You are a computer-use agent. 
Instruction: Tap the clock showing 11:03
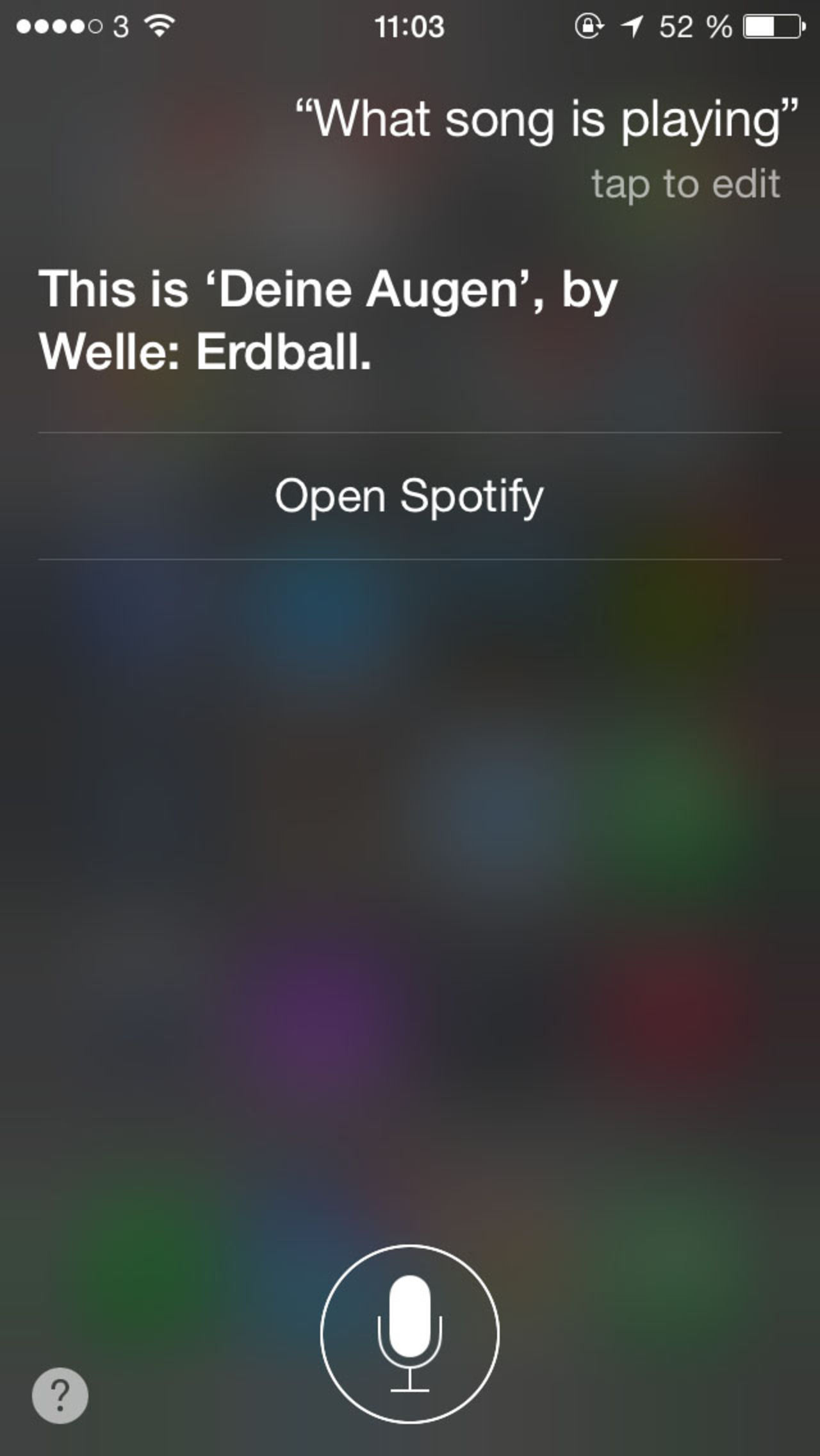pos(410,26)
